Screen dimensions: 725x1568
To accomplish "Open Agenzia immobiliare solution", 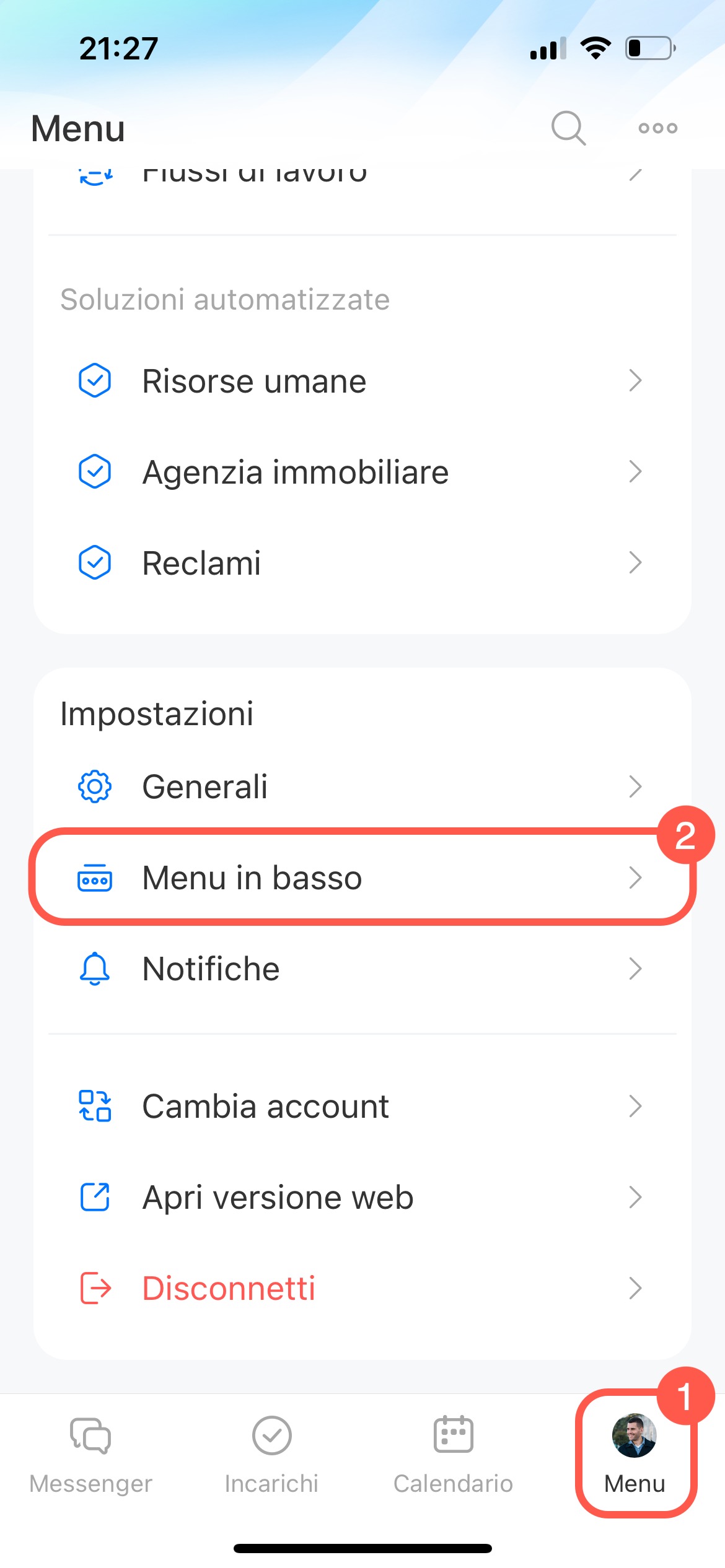I will point(362,472).
